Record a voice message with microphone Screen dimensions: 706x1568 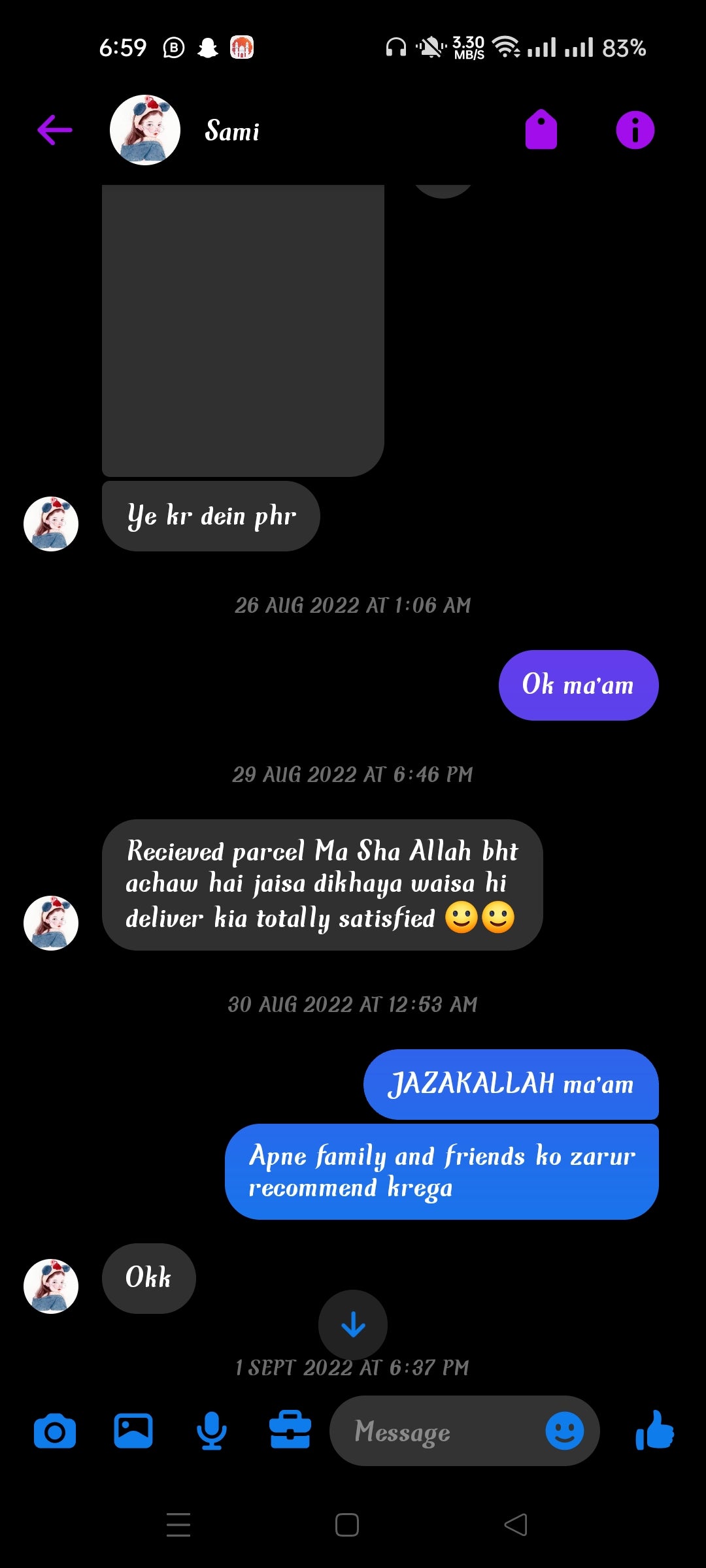(x=212, y=1431)
